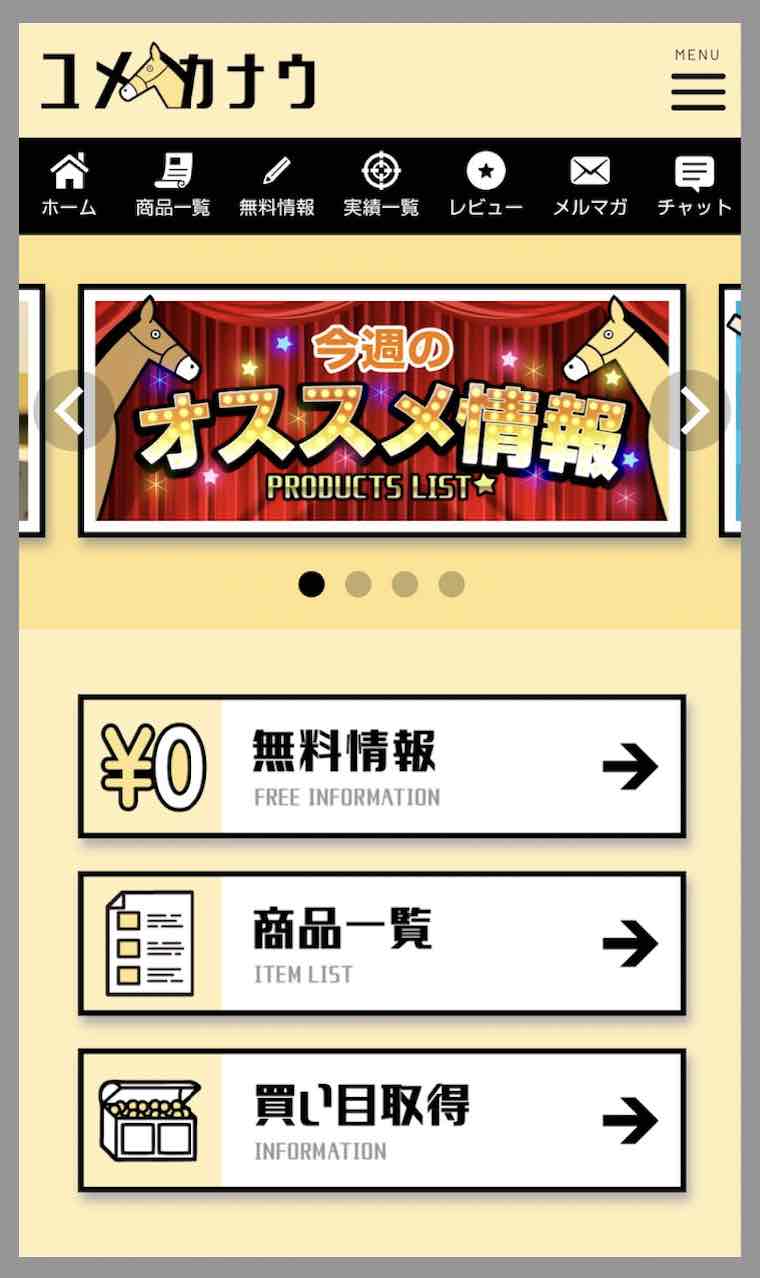Open the 今週のオススメ情報 banner

tap(385, 410)
